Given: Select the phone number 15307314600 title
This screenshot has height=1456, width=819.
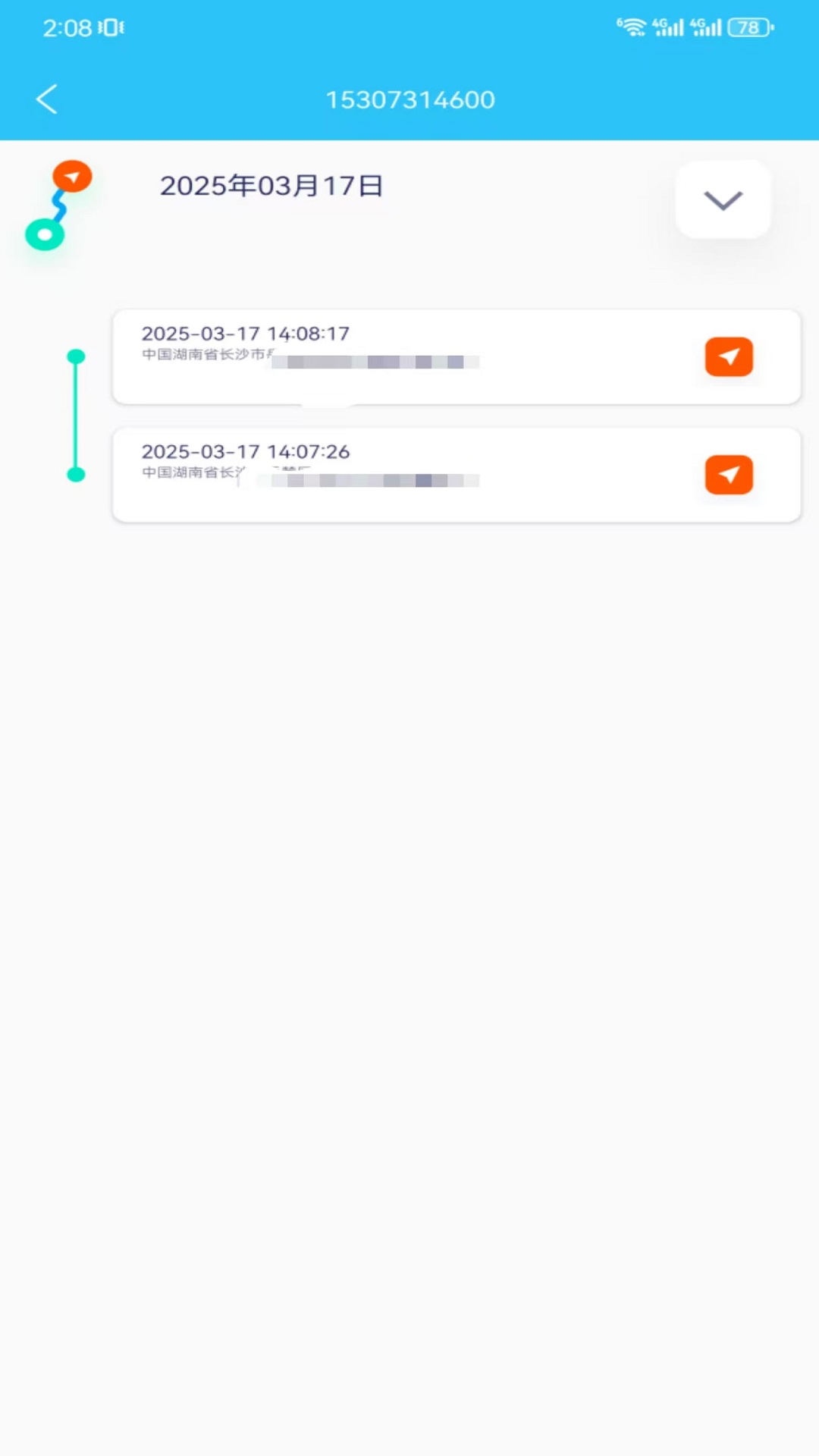Looking at the screenshot, I should pyautogui.click(x=410, y=99).
